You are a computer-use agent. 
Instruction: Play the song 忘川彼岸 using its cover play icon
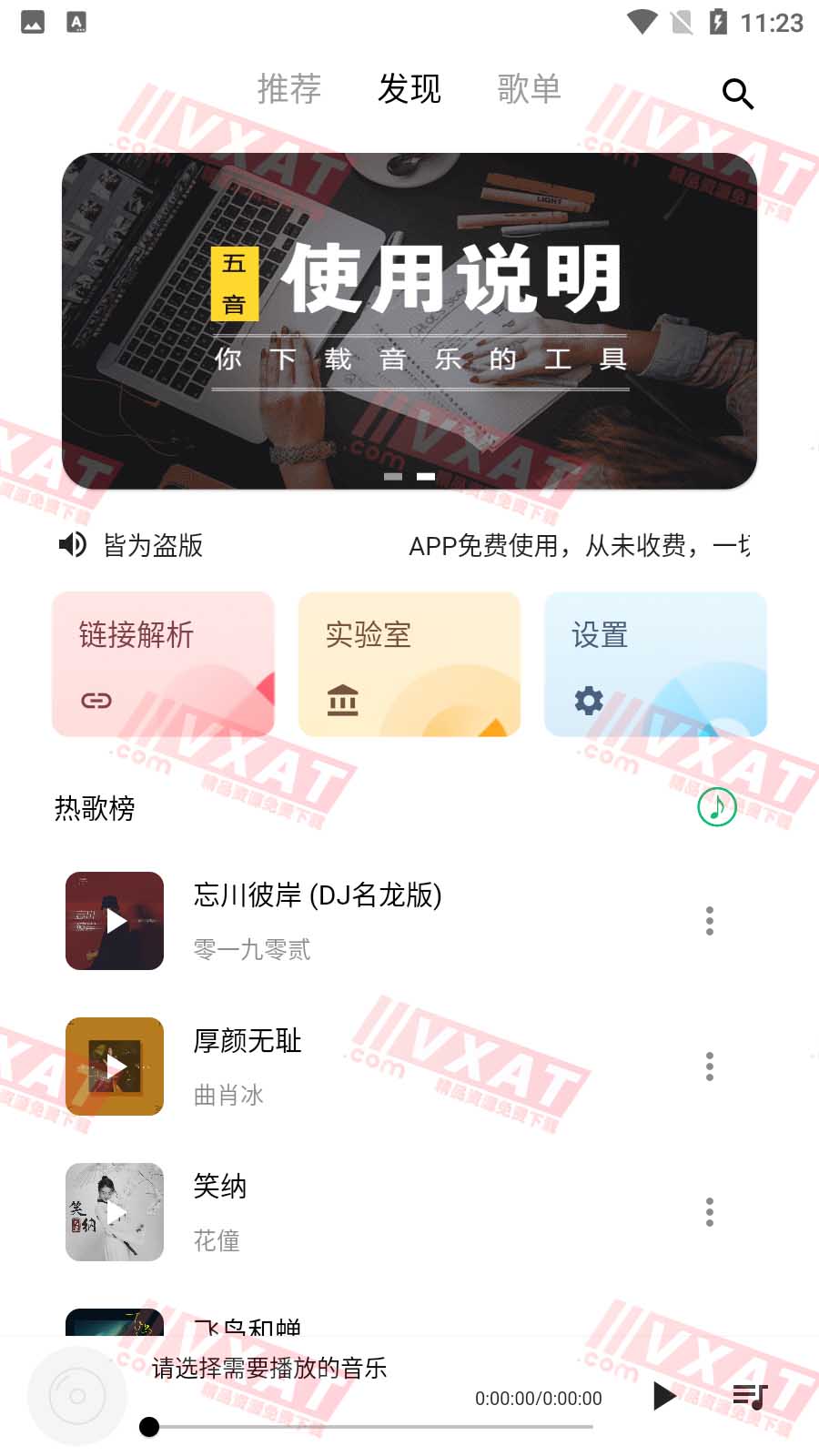coord(114,921)
